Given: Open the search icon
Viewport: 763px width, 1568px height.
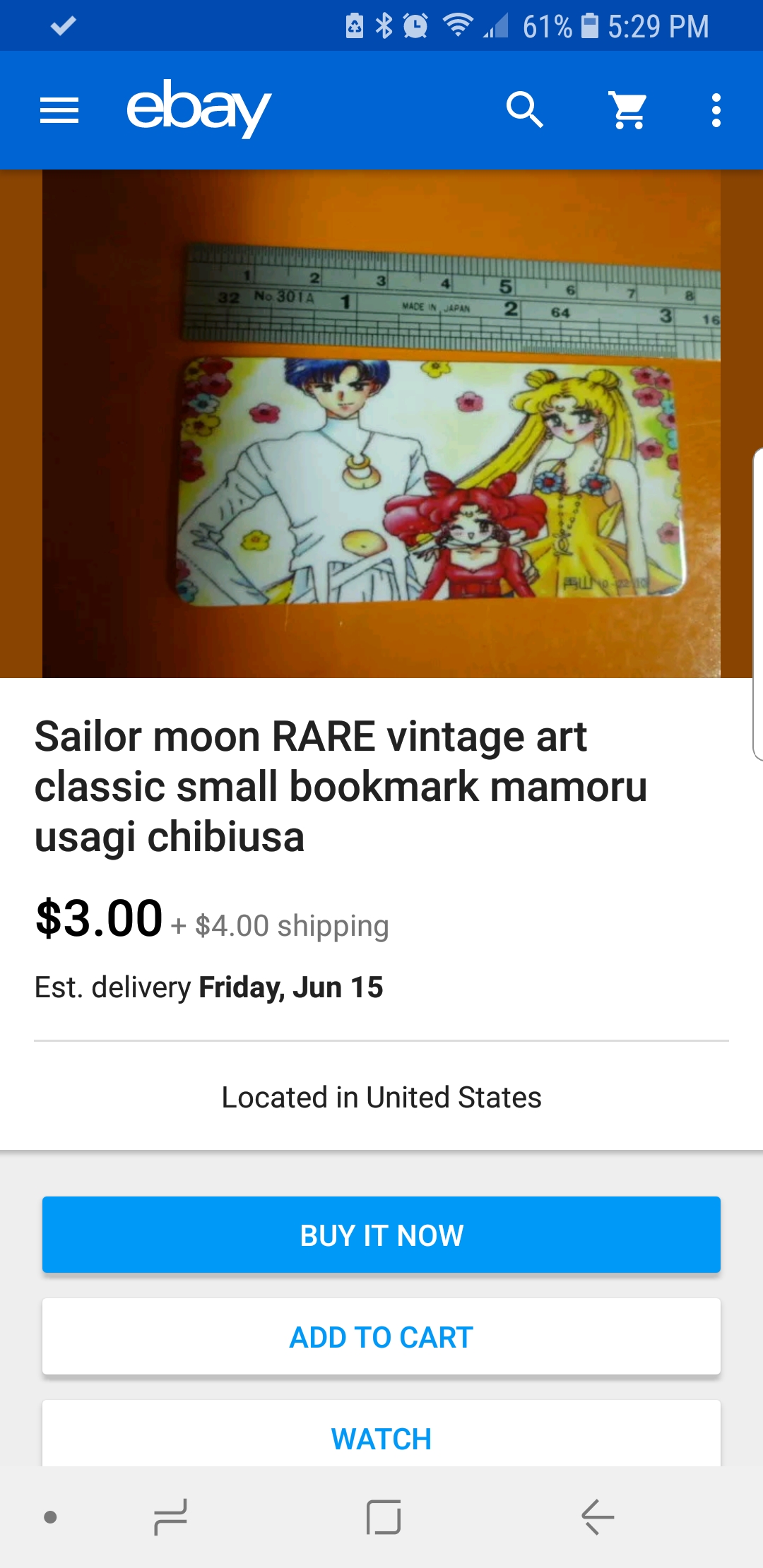Looking at the screenshot, I should (x=525, y=110).
